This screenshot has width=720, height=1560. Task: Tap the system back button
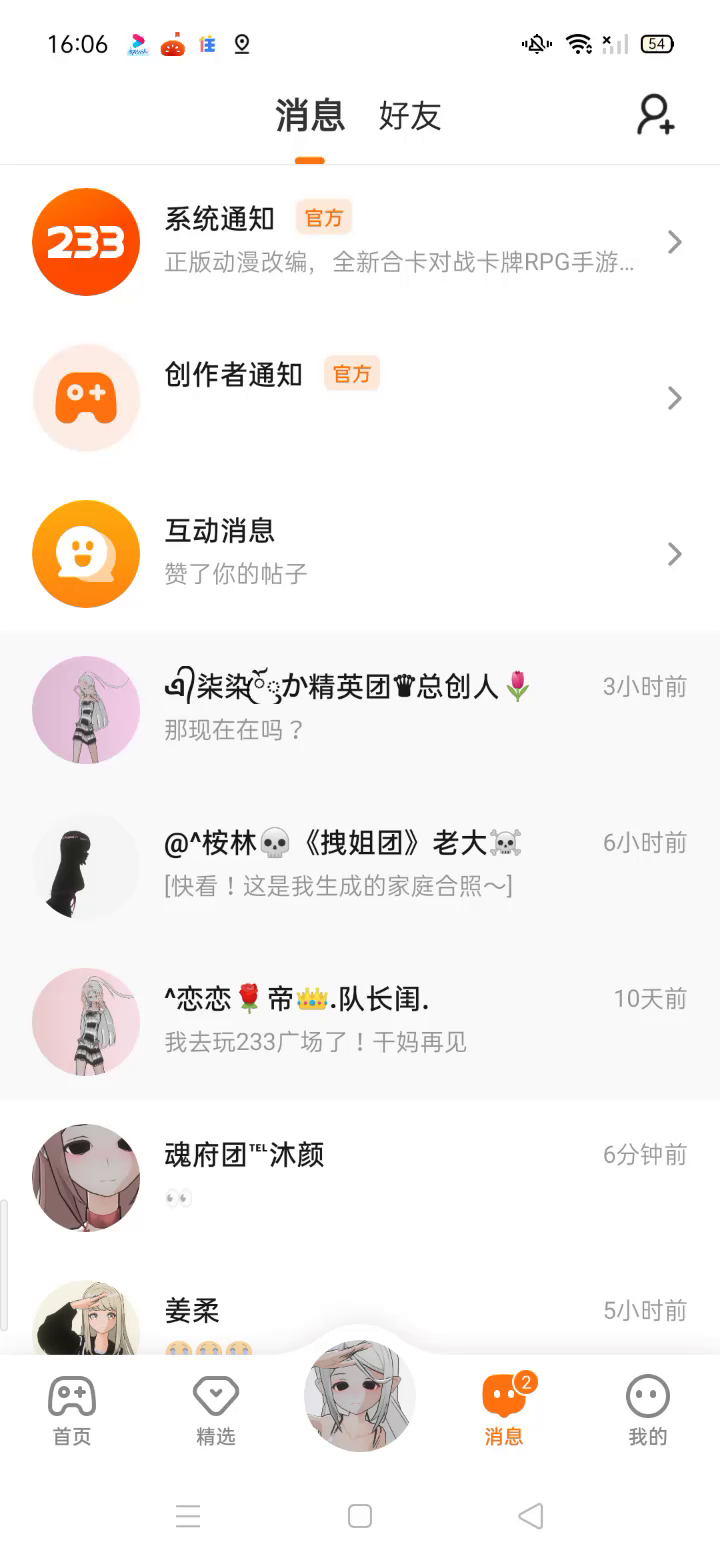click(531, 1516)
